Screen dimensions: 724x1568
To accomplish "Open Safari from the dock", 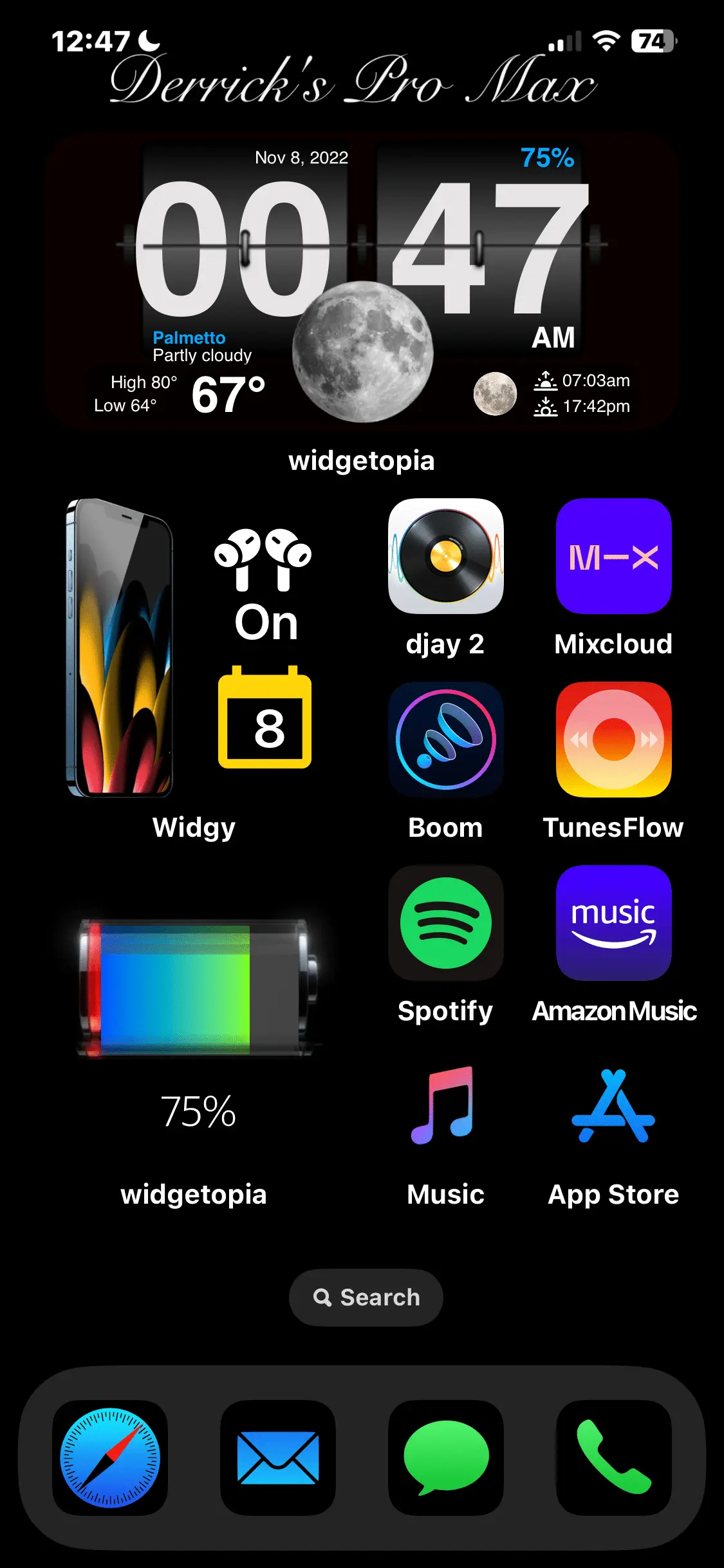I will click(110, 1457).
